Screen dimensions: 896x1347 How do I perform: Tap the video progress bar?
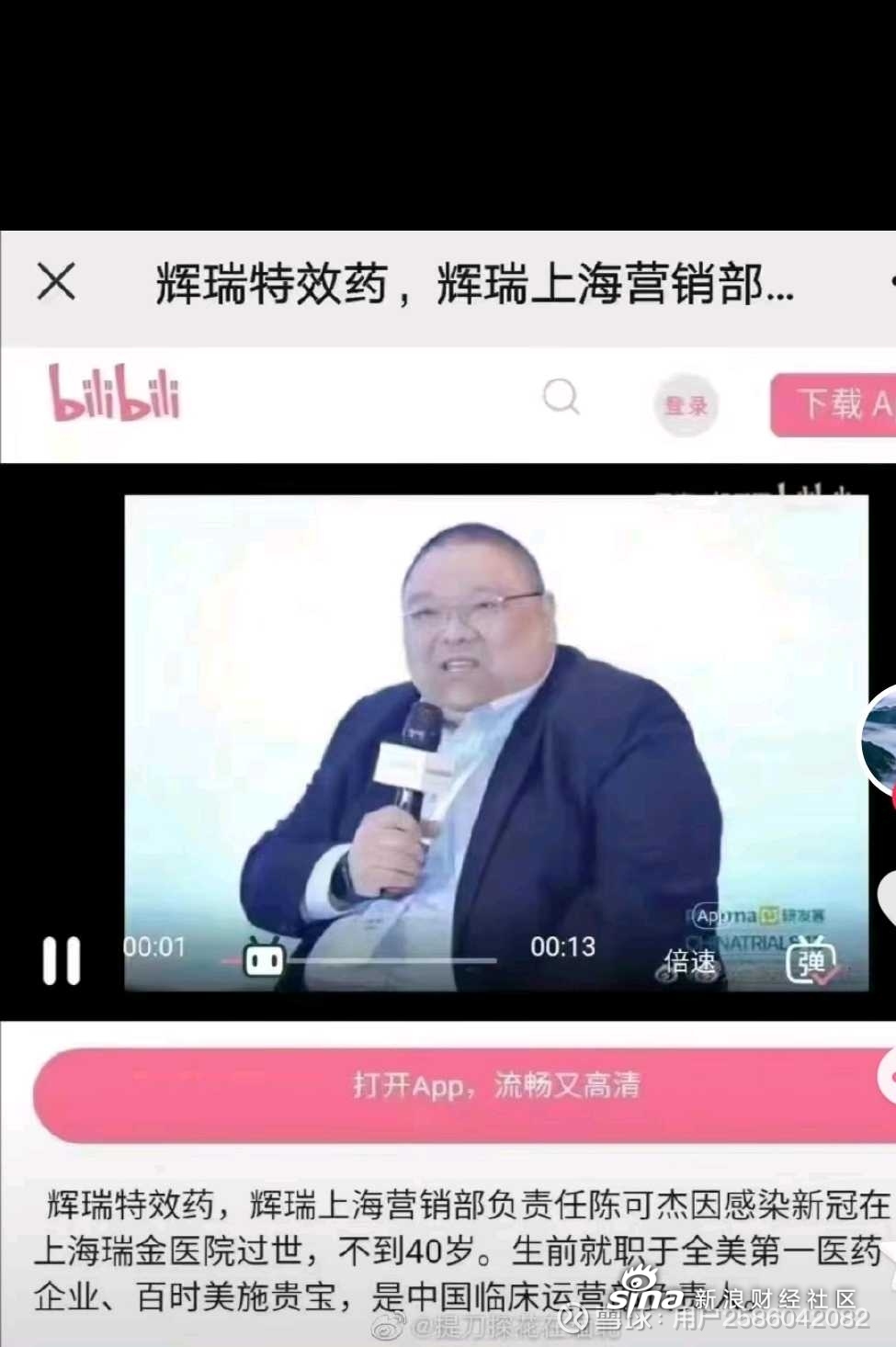point(386,960)
